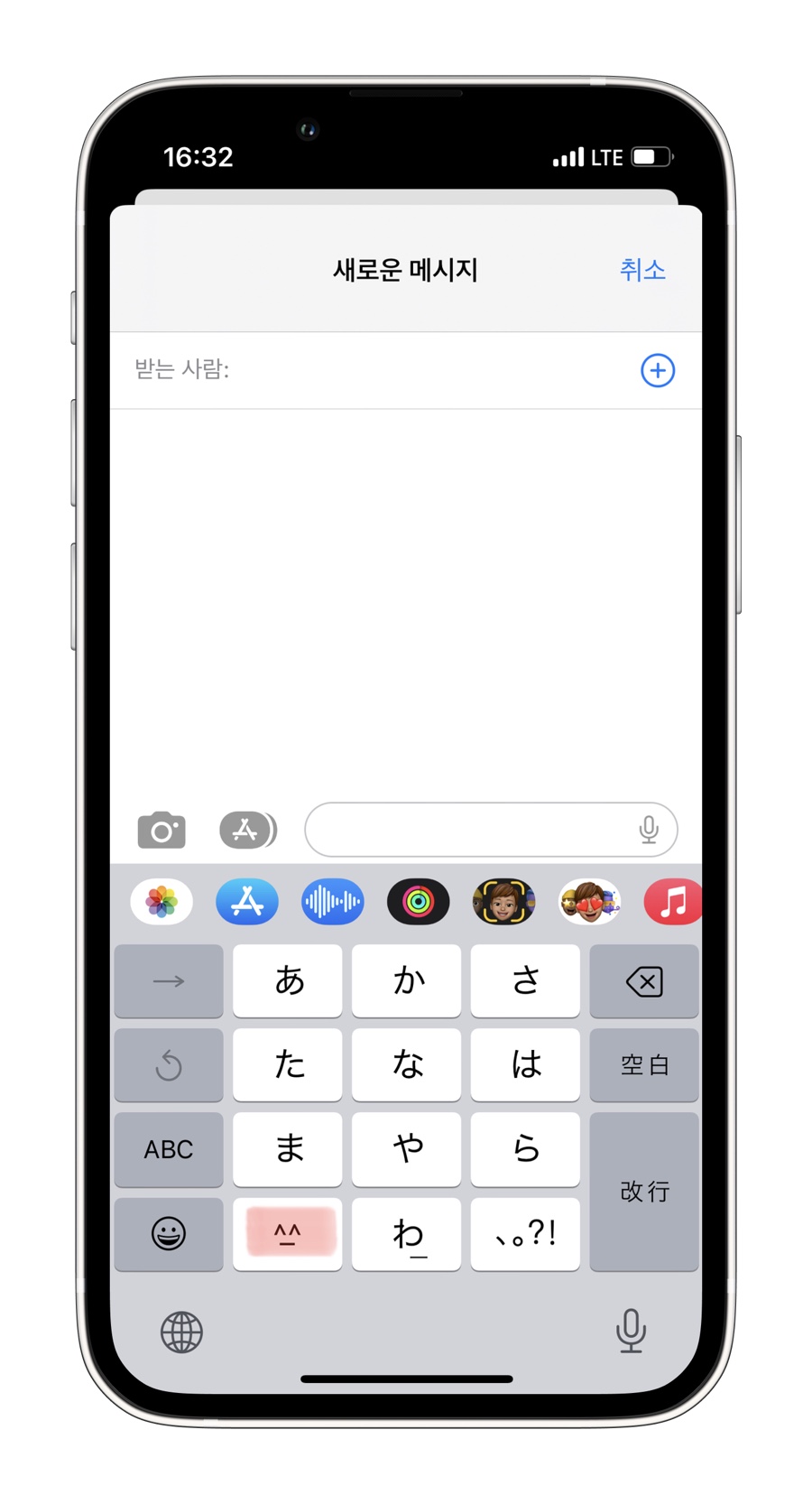Screen dimensions: 812x1504
Task: Open the camera to attach a photo
Action: 161,830
